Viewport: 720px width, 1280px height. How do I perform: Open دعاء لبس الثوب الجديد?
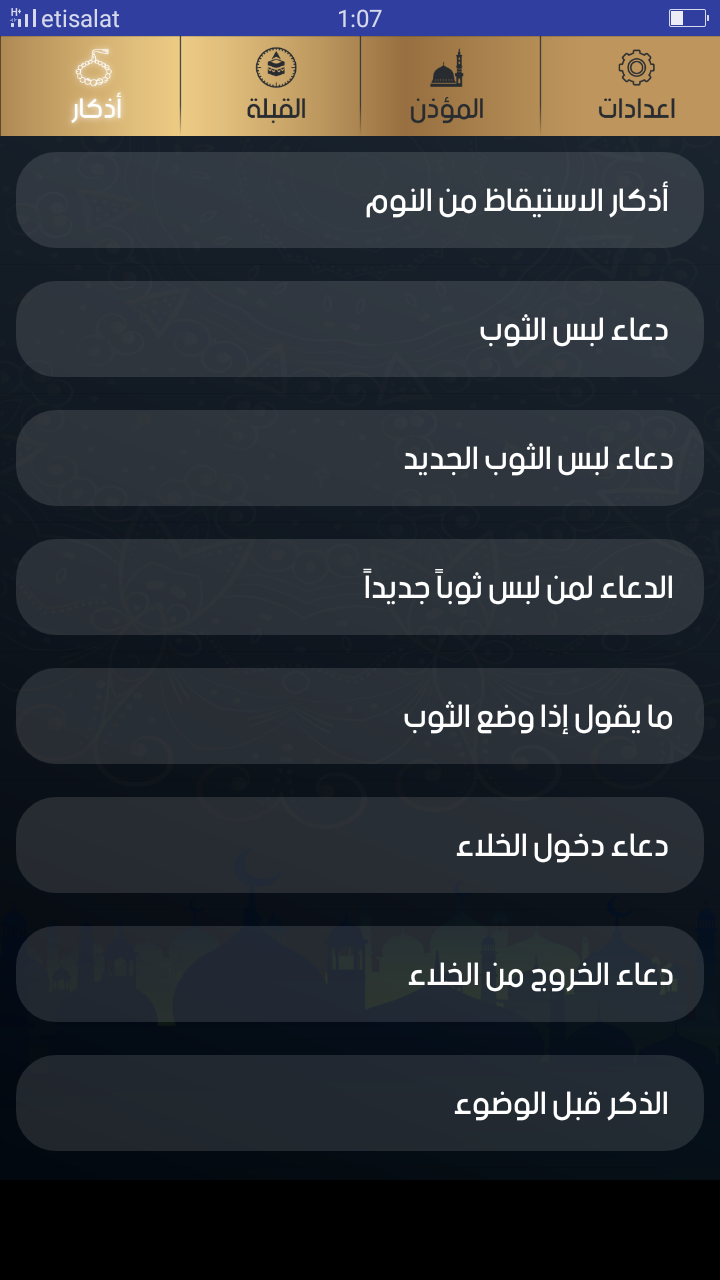(360, 458)
